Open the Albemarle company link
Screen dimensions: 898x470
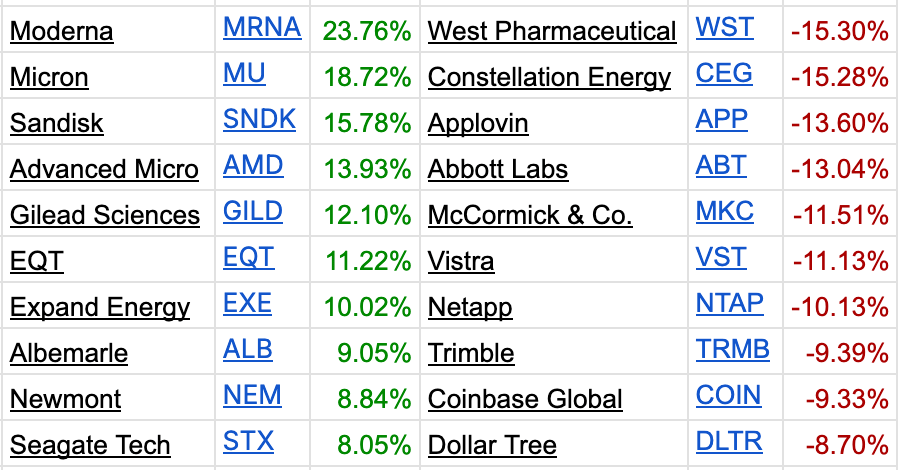69,354
